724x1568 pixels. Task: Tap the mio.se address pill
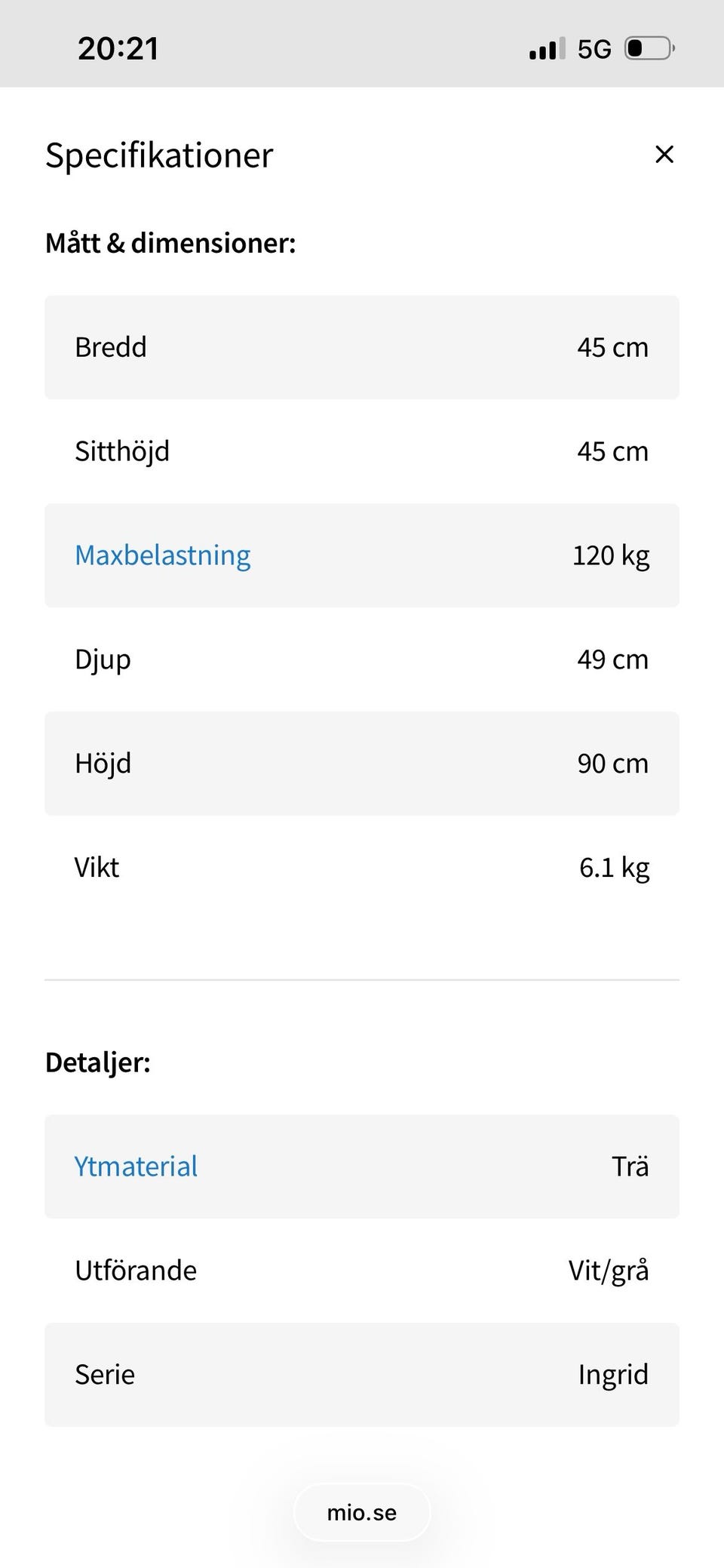362,1512
